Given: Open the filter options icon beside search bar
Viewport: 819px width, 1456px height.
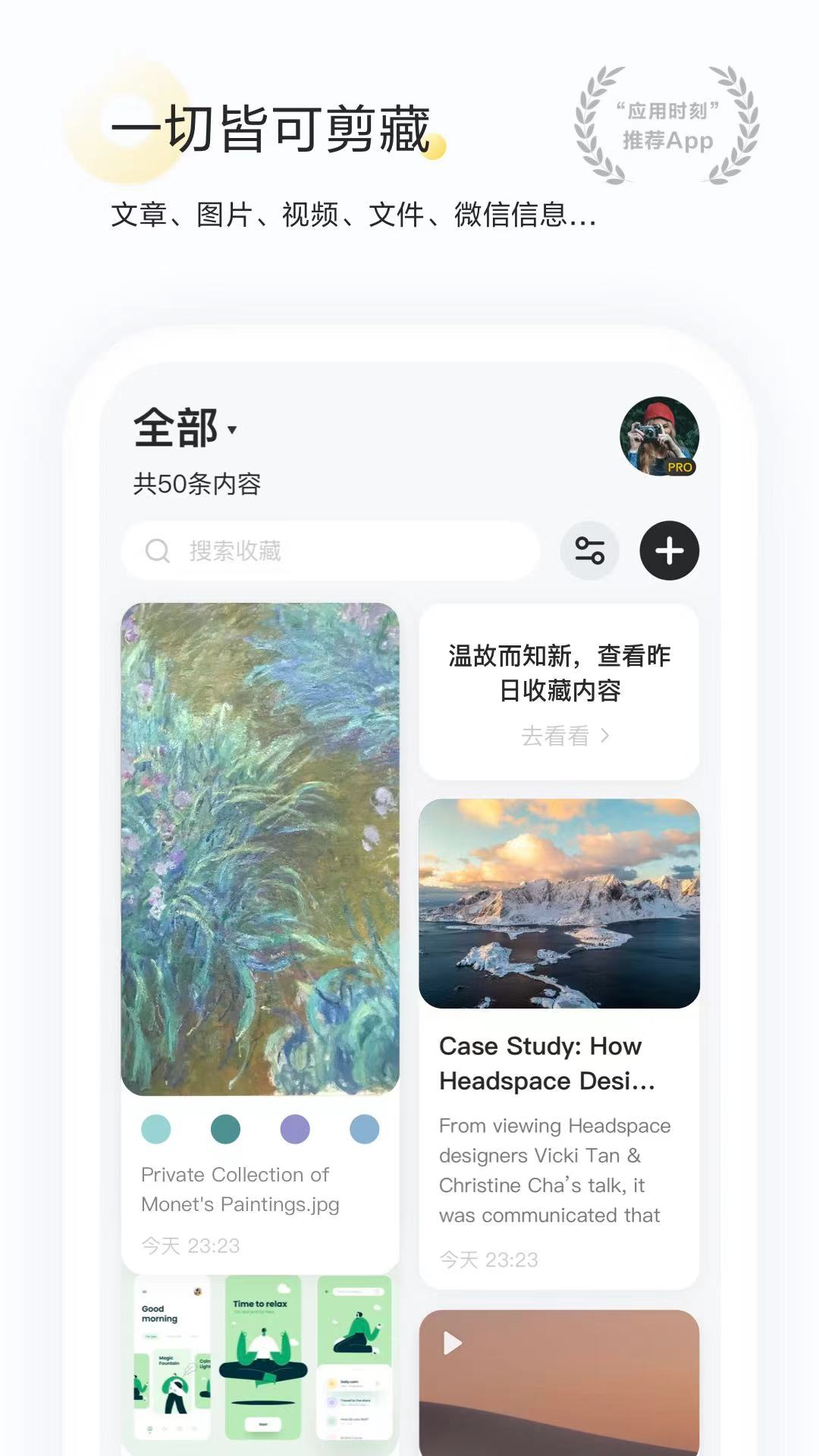Looking at the screenshot, I should point(590,551).
